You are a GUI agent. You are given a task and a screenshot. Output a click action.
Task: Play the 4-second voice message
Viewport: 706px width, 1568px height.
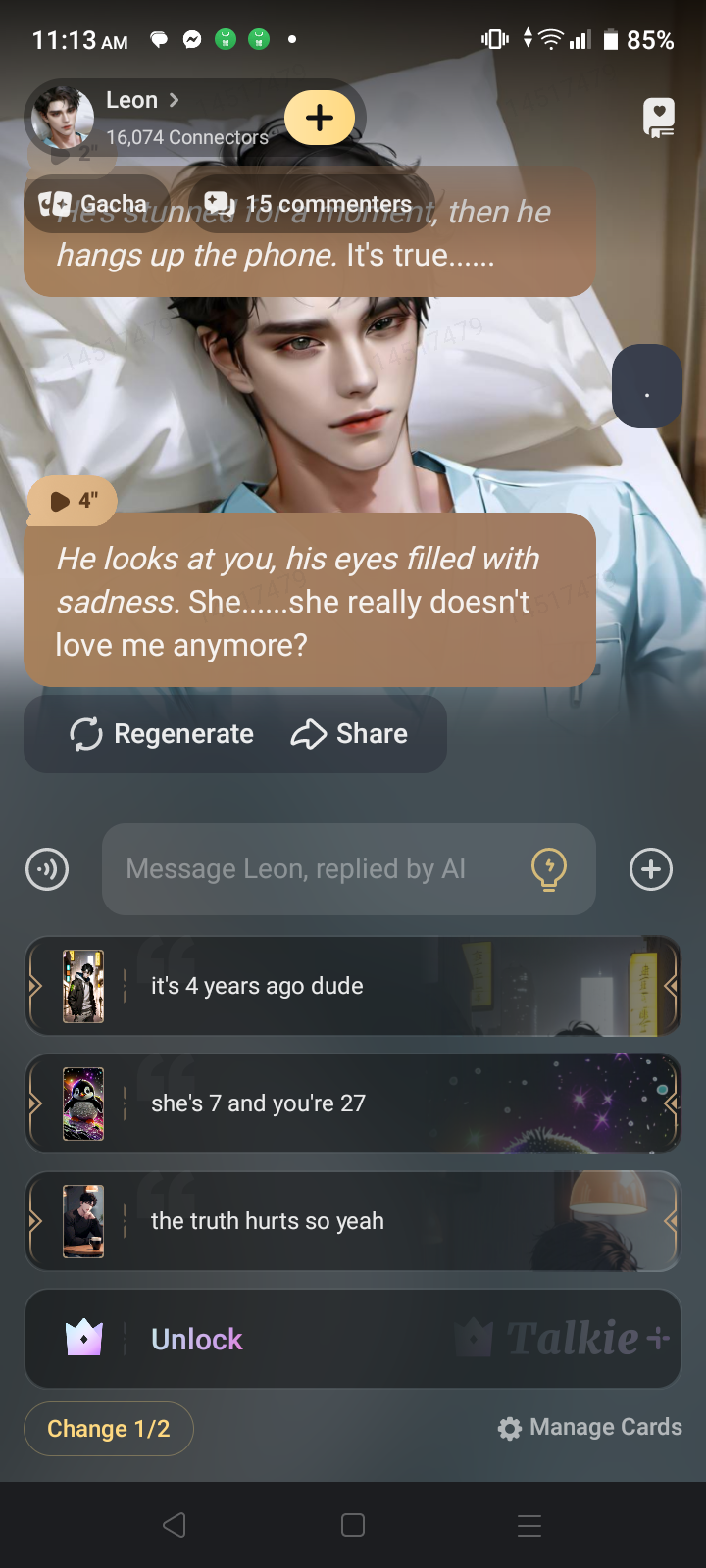click(x=73, y=501)
